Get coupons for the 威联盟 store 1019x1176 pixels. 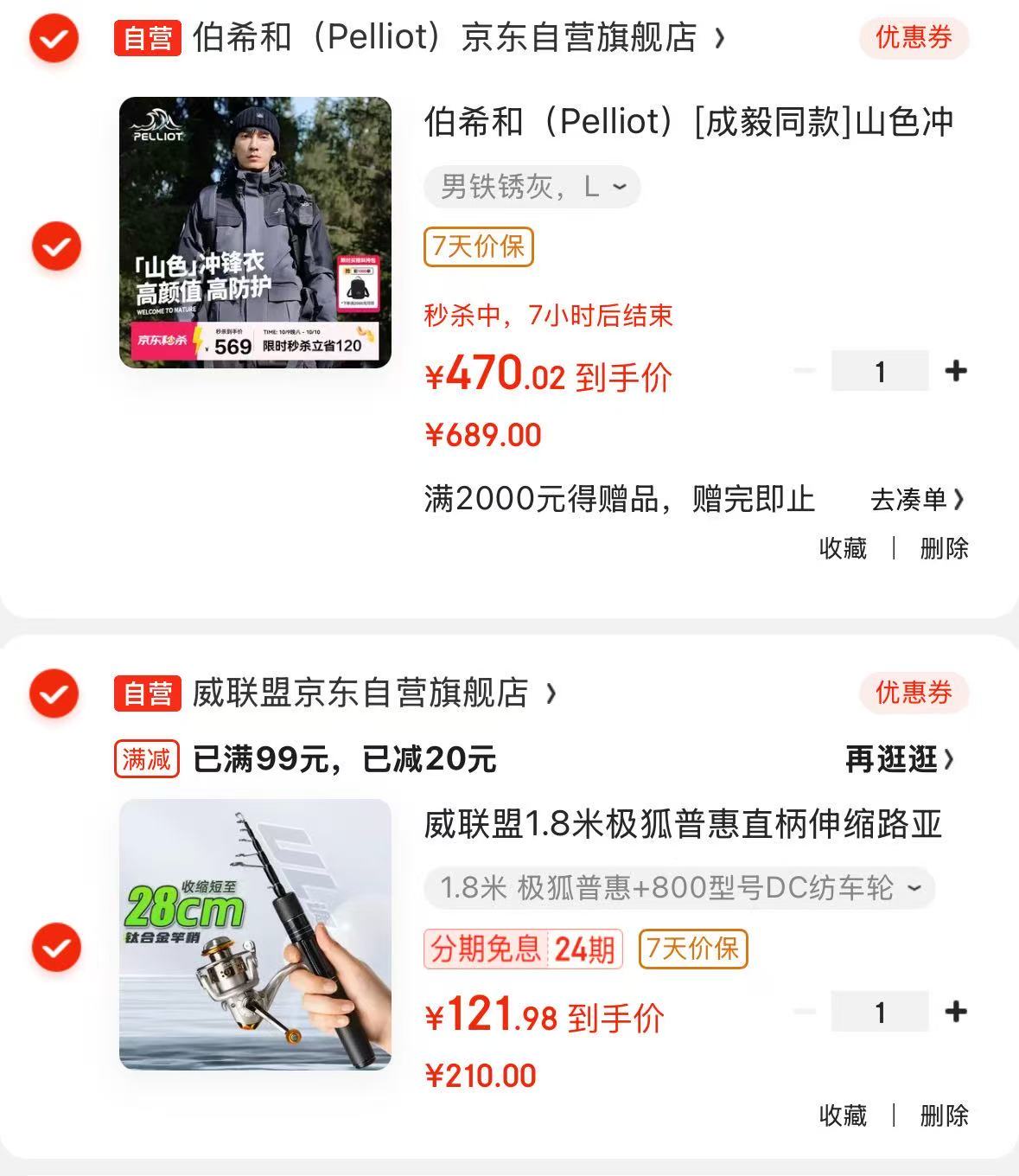click(913, 693)
